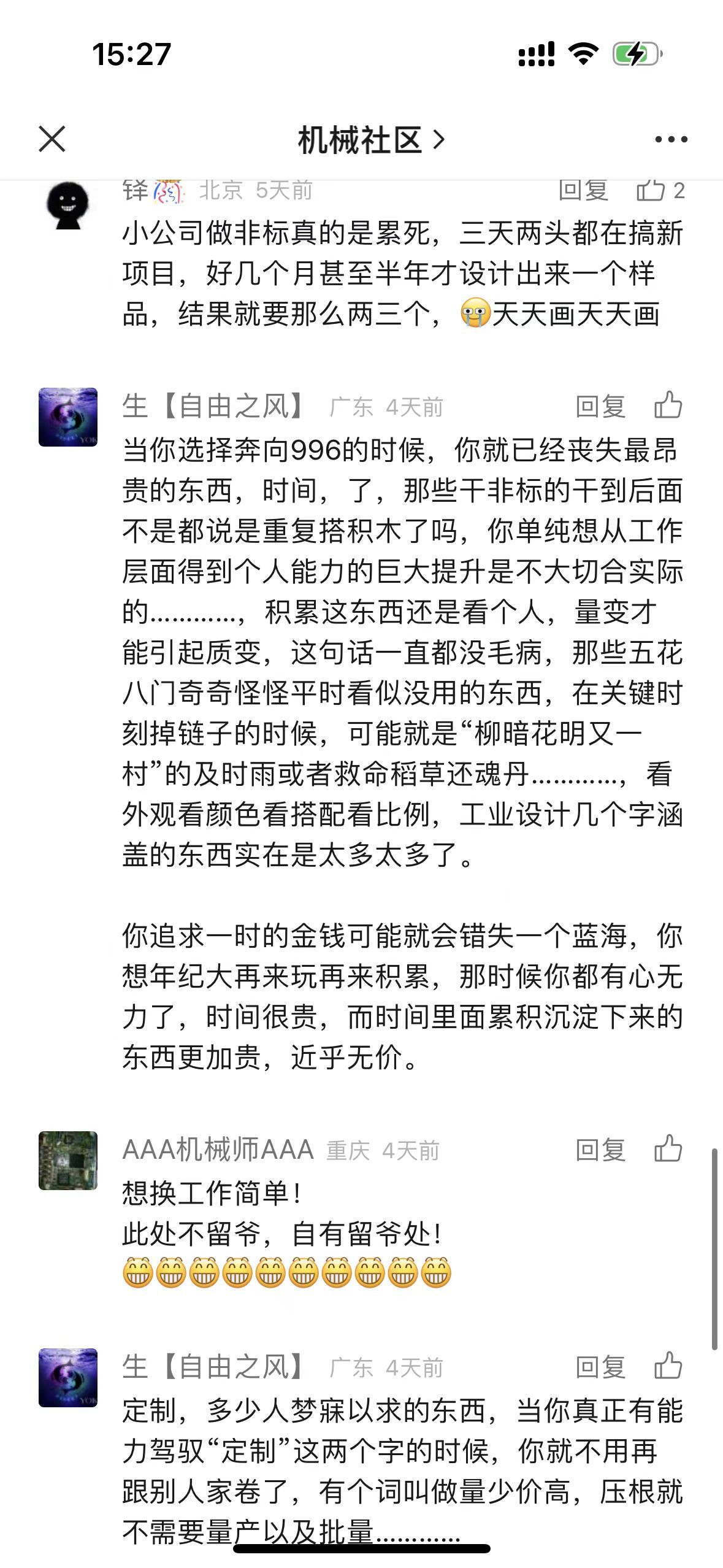Screen dimensions: 723x1568
Task: Reply to AAA机械师AAA's comment
Action: point(600,1150)
